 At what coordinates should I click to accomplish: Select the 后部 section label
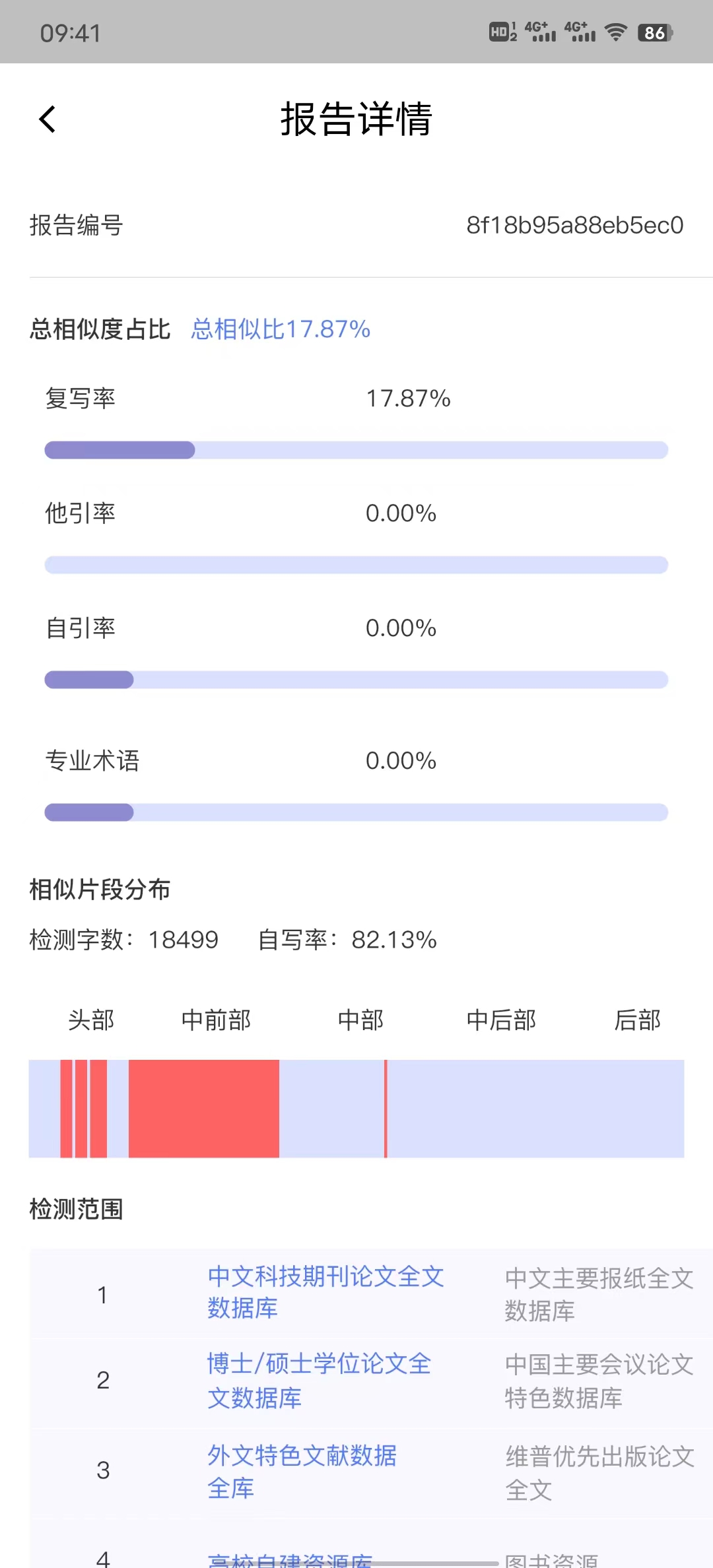pyautogui.click(x=638, y=1020)
